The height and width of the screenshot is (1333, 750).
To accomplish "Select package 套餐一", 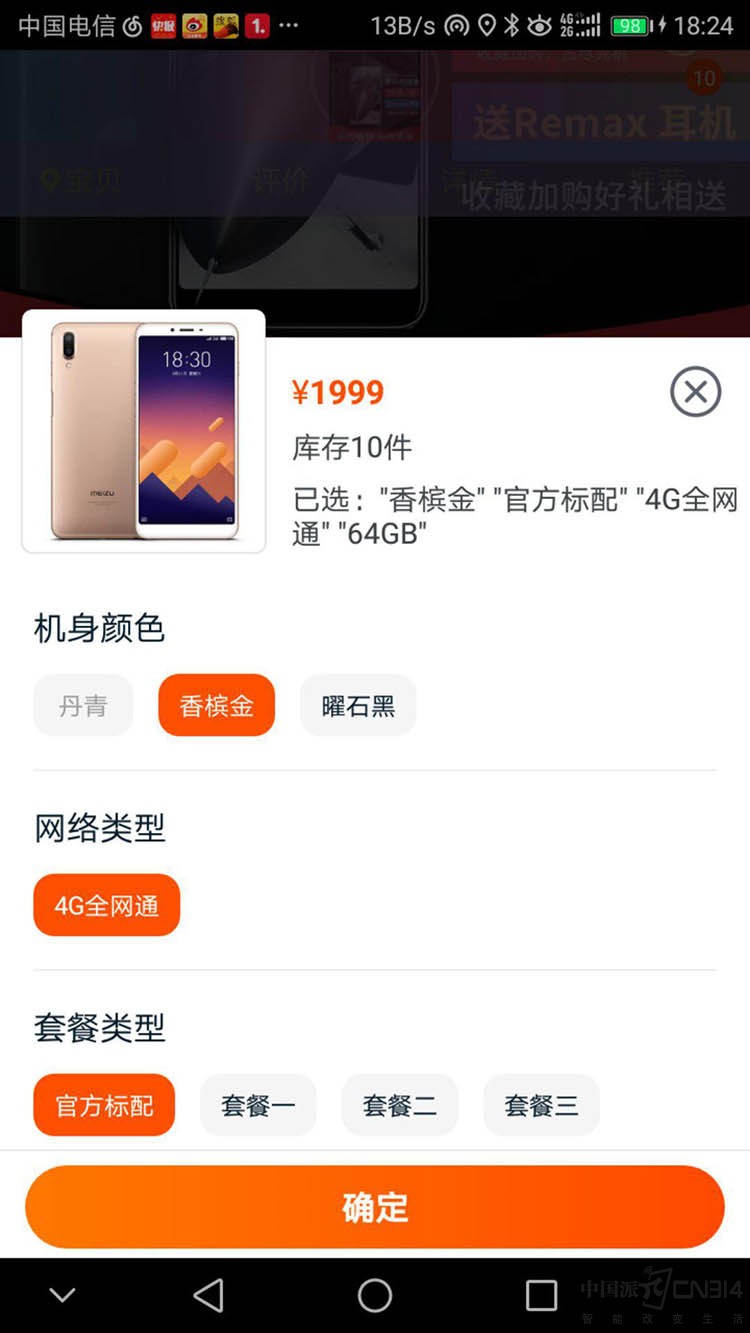I will coord(258,1105).
